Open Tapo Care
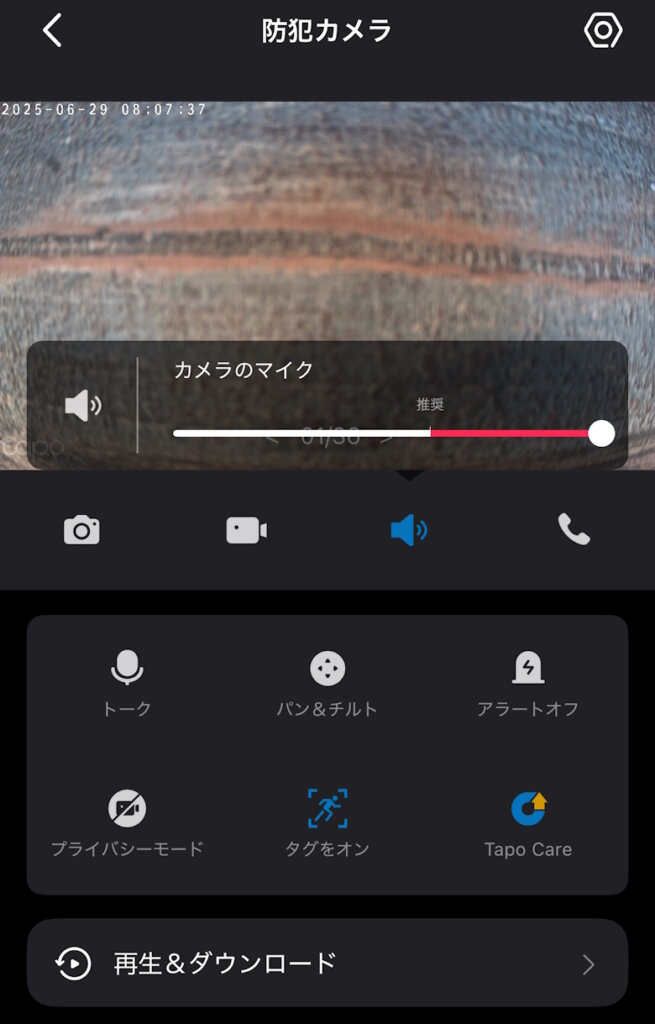Image resolution: width=655 pixels, height=1024 pixels. 527,822
